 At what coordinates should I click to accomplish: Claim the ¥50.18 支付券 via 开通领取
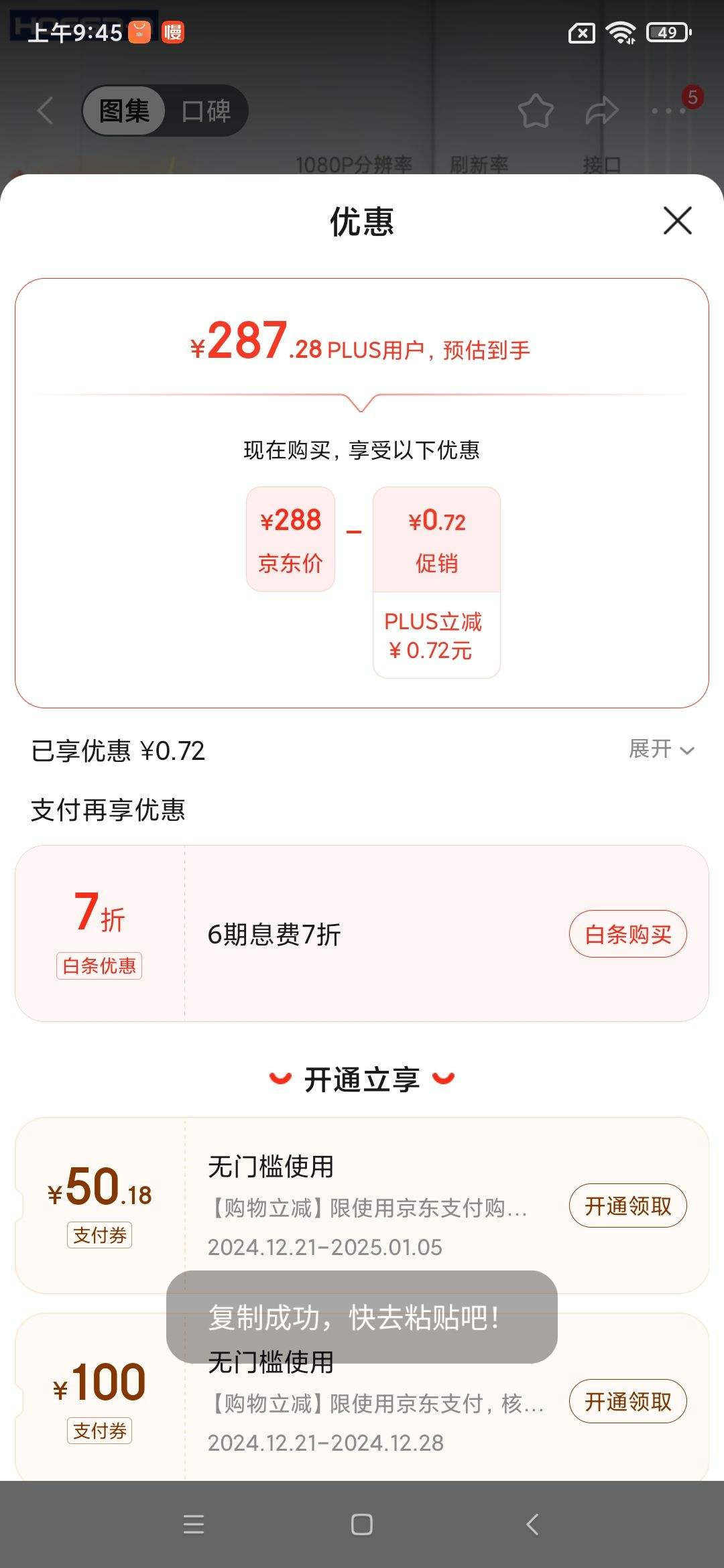[628, 1206]
